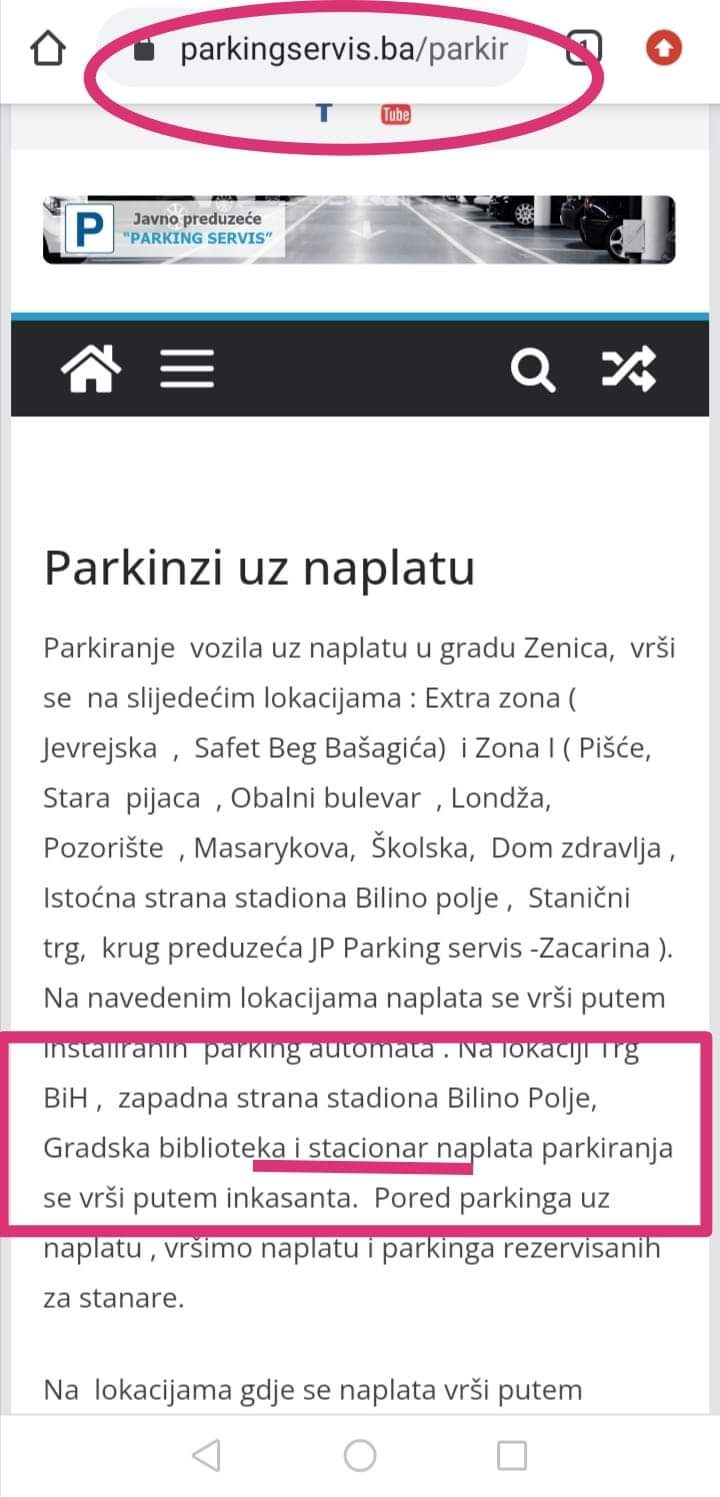Tap the Parking Servis header banner
Screen dimensions: 720x1497
coord(358,230)
